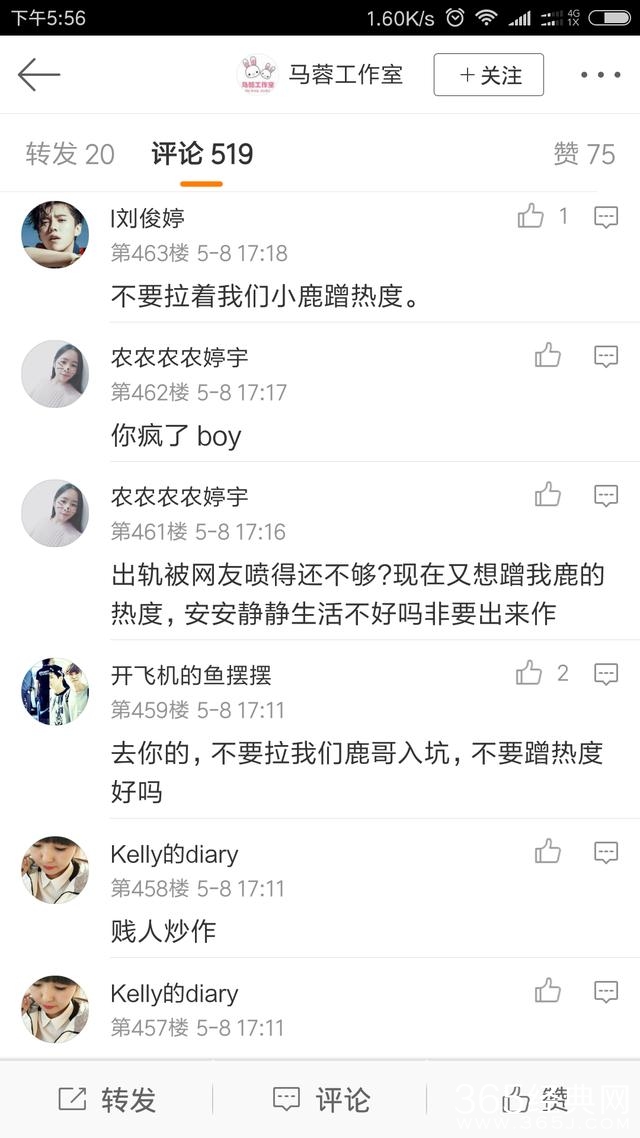Switch to the 赞 75 tab

tap(584, 154)
